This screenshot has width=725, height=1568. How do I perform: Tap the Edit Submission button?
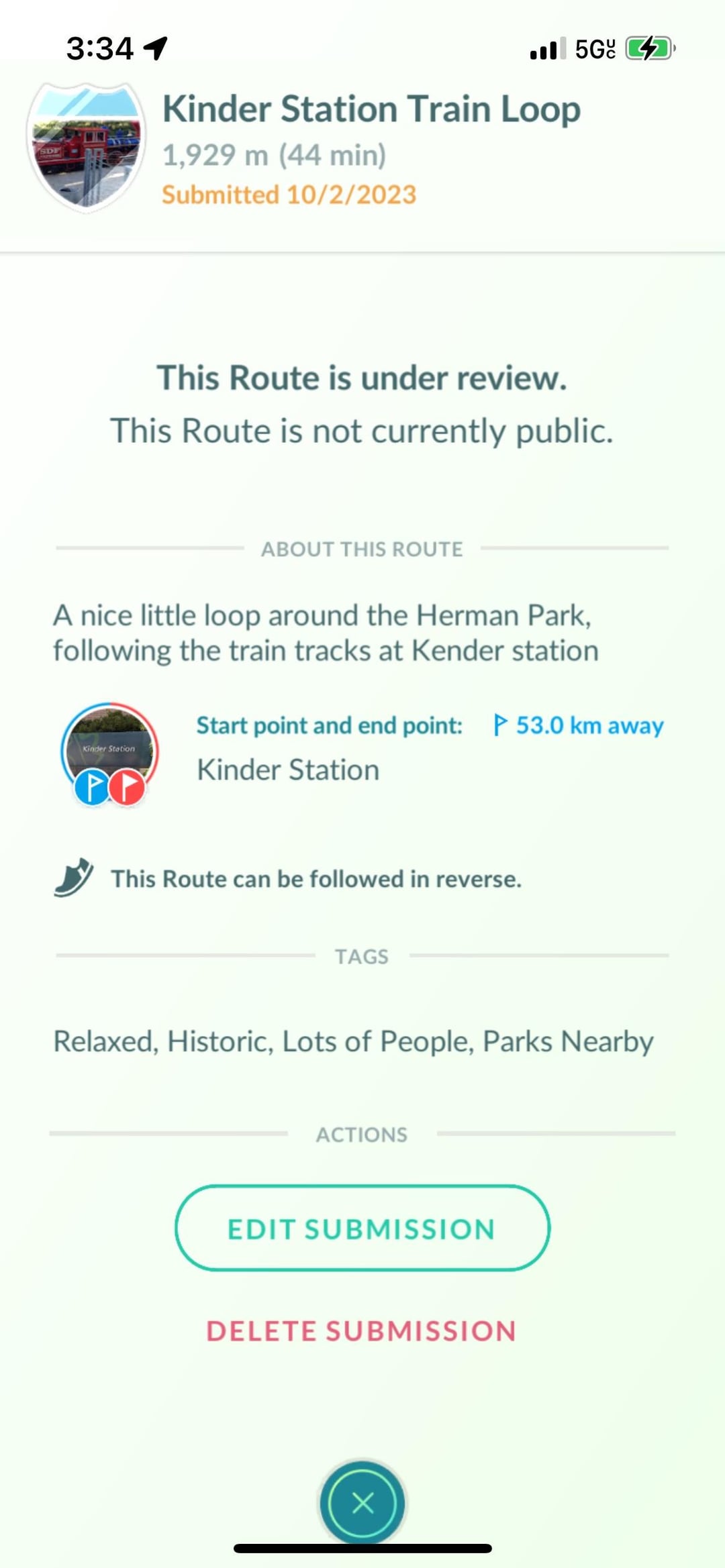(x=362, y=1228)
